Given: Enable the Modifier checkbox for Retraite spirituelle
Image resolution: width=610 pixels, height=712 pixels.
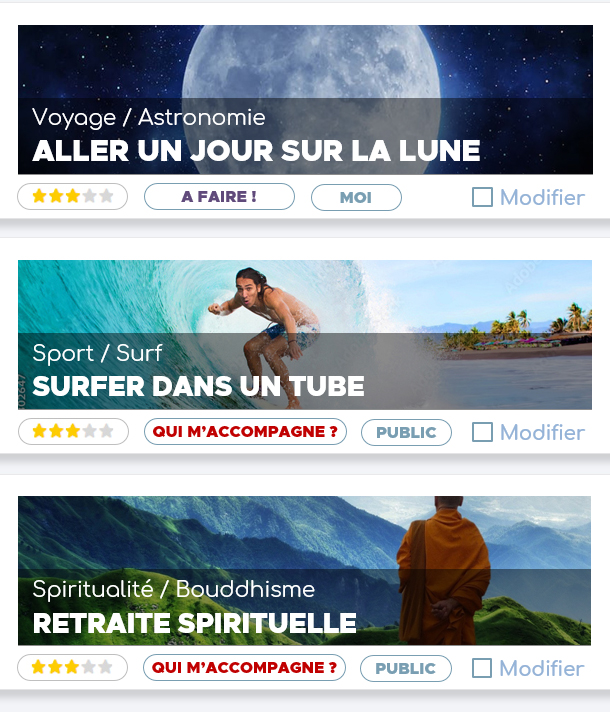Looking at the screenshot, I should coord(482,668).
